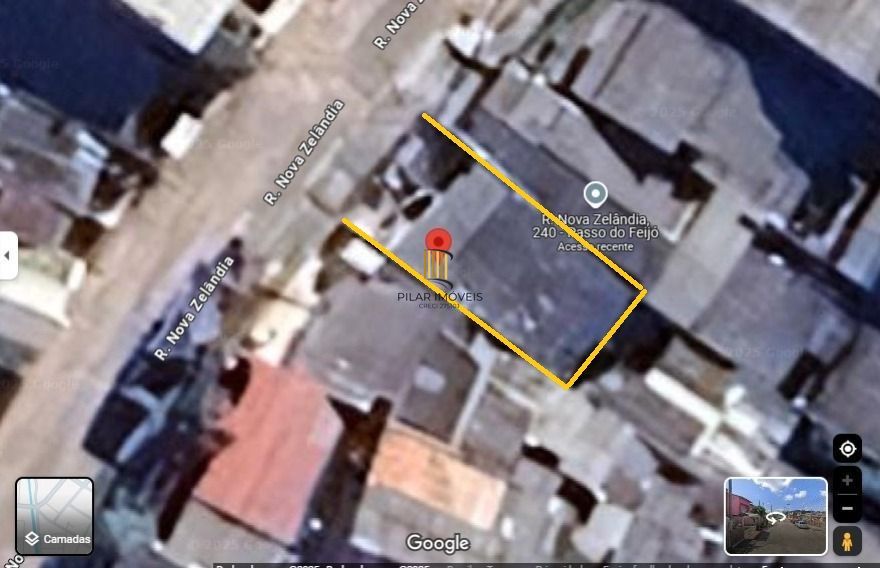Expand the collapsed side panel
Image resolution: width=880 pixels, height=568 pixels.
click(8, 256)
